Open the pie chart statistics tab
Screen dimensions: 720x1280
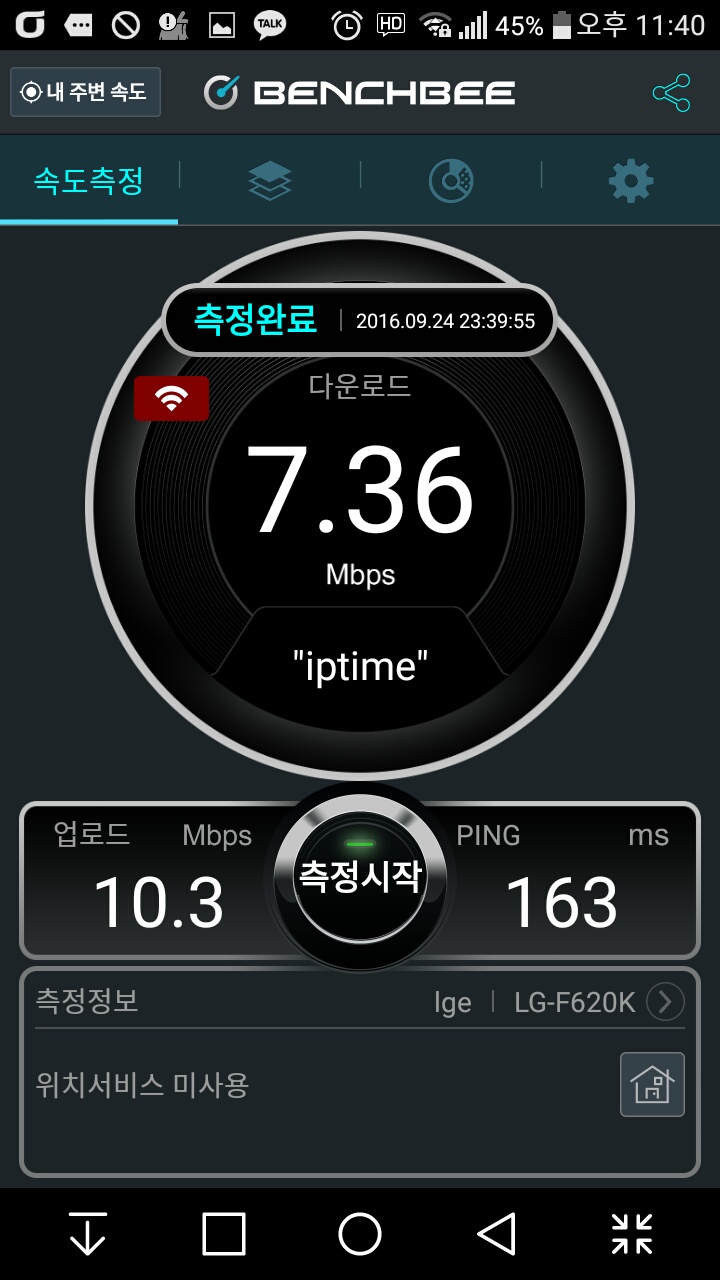coord(451,181)
